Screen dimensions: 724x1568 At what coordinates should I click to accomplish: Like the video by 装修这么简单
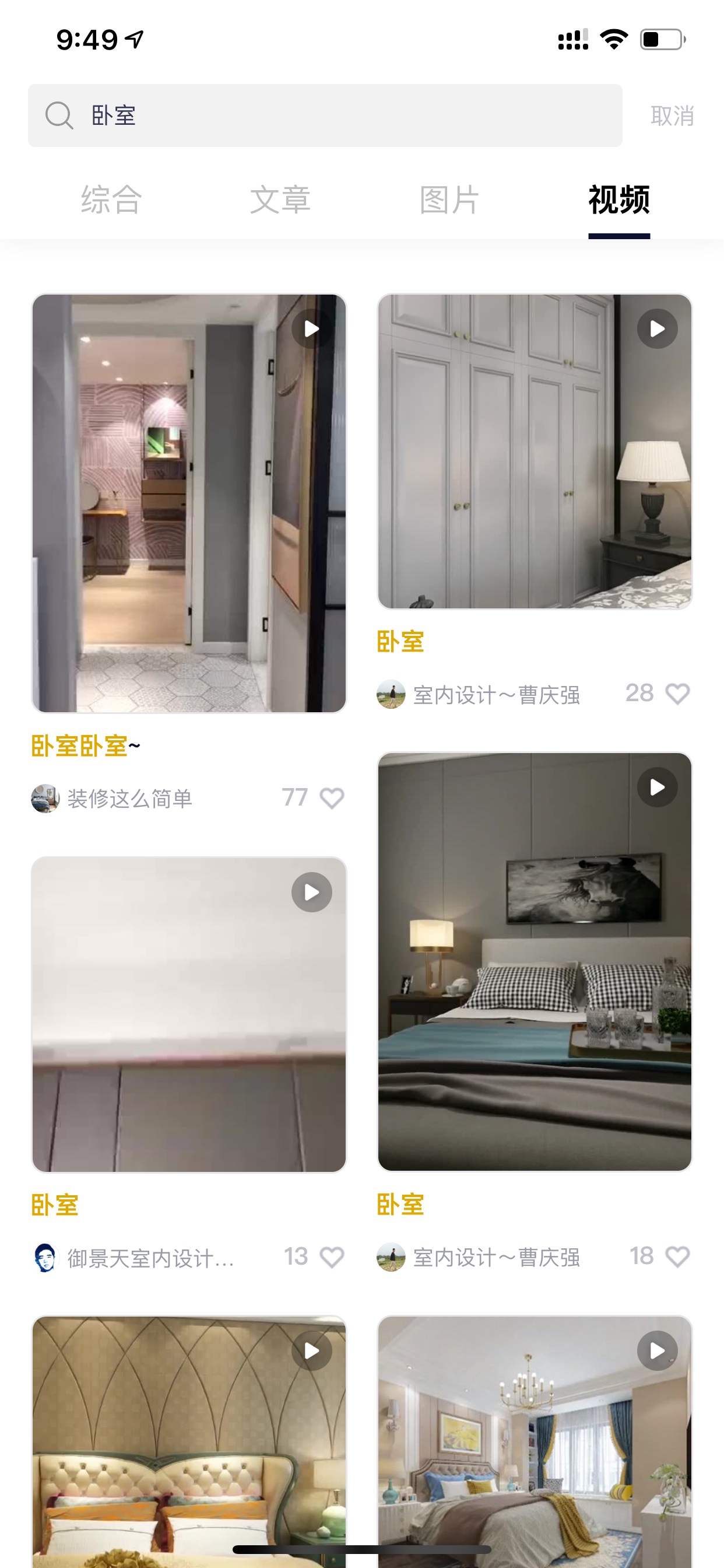coord(332,798)
